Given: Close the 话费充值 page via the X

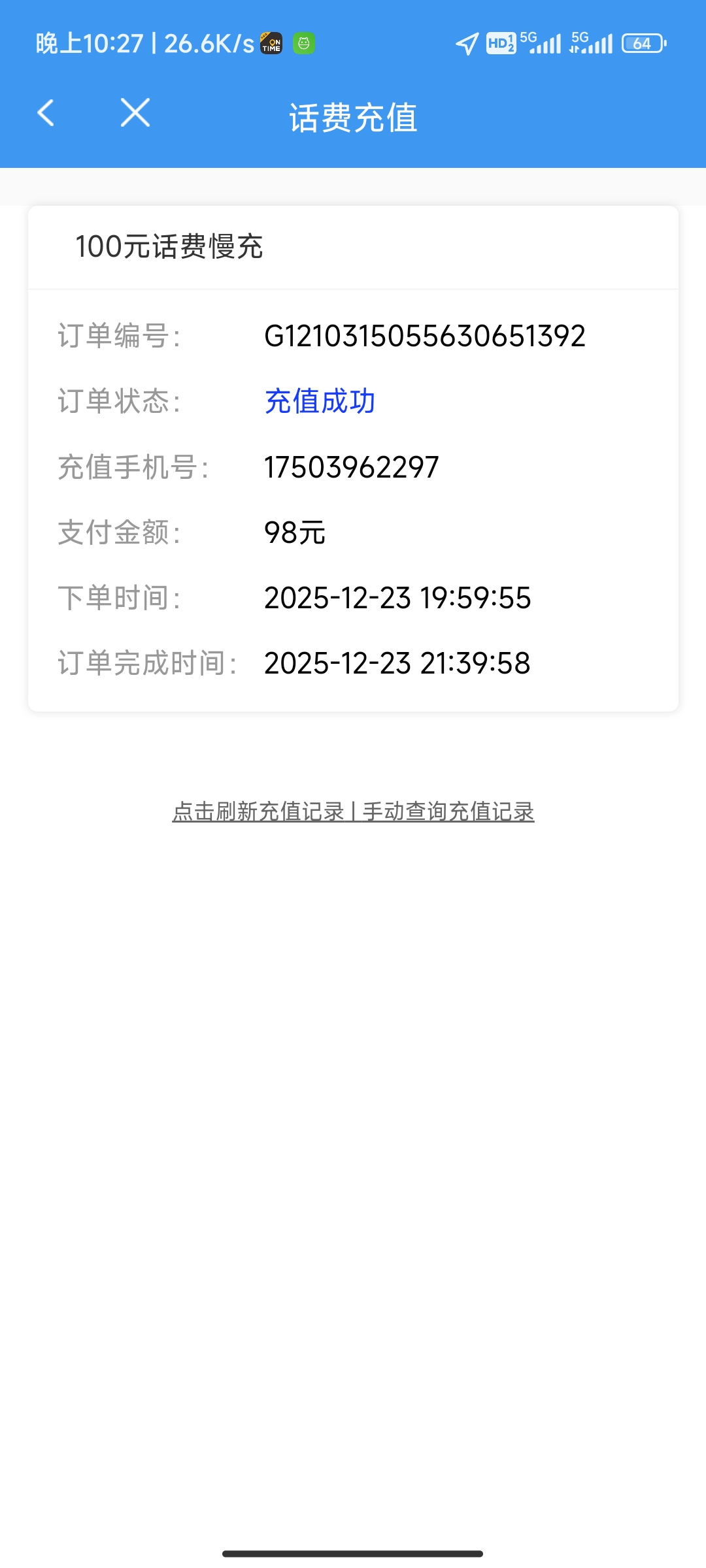Looking at the screenshot, I should pos(134,112).
